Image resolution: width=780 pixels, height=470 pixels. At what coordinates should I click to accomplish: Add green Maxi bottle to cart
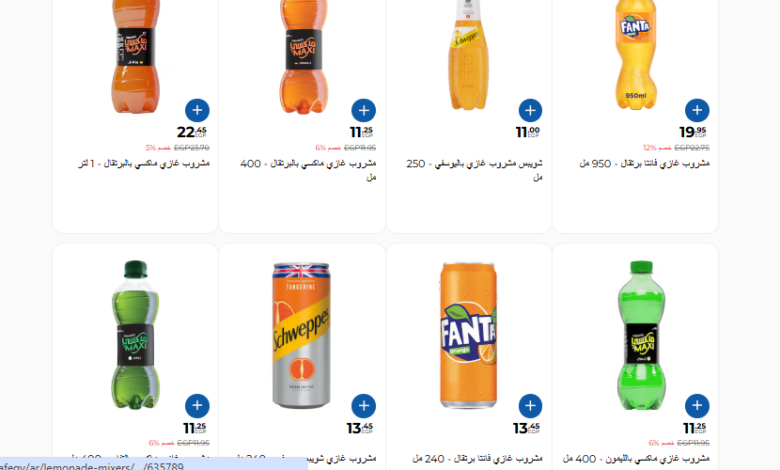click(197, 406)
